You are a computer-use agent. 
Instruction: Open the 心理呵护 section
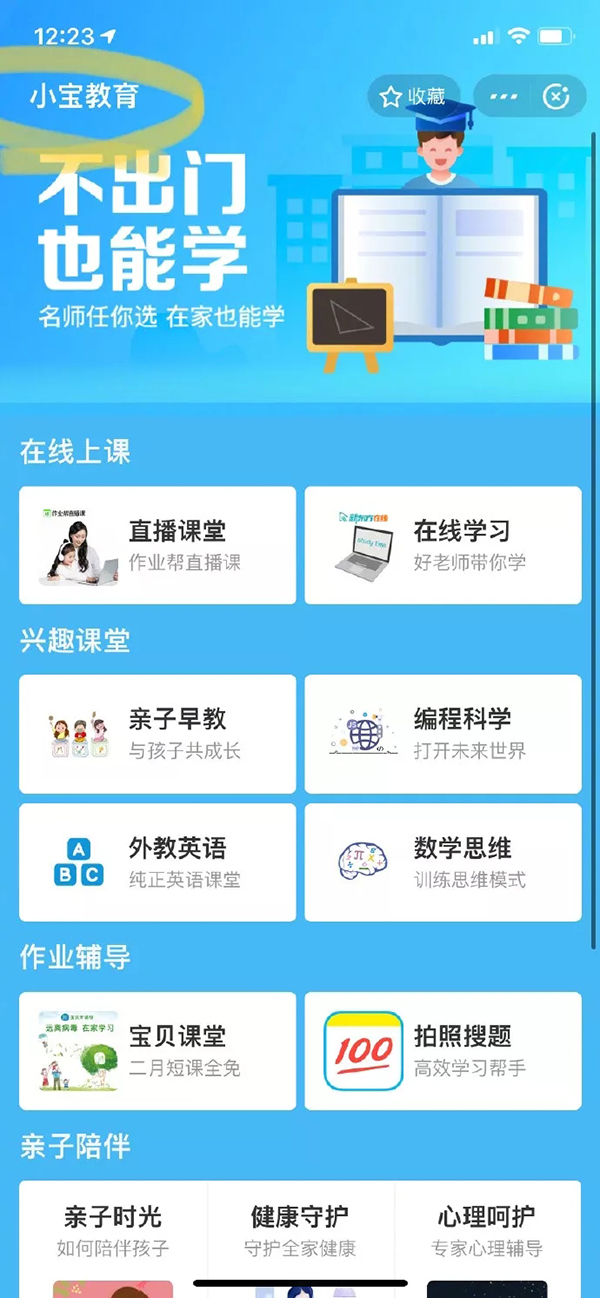tap(487, 1231)
